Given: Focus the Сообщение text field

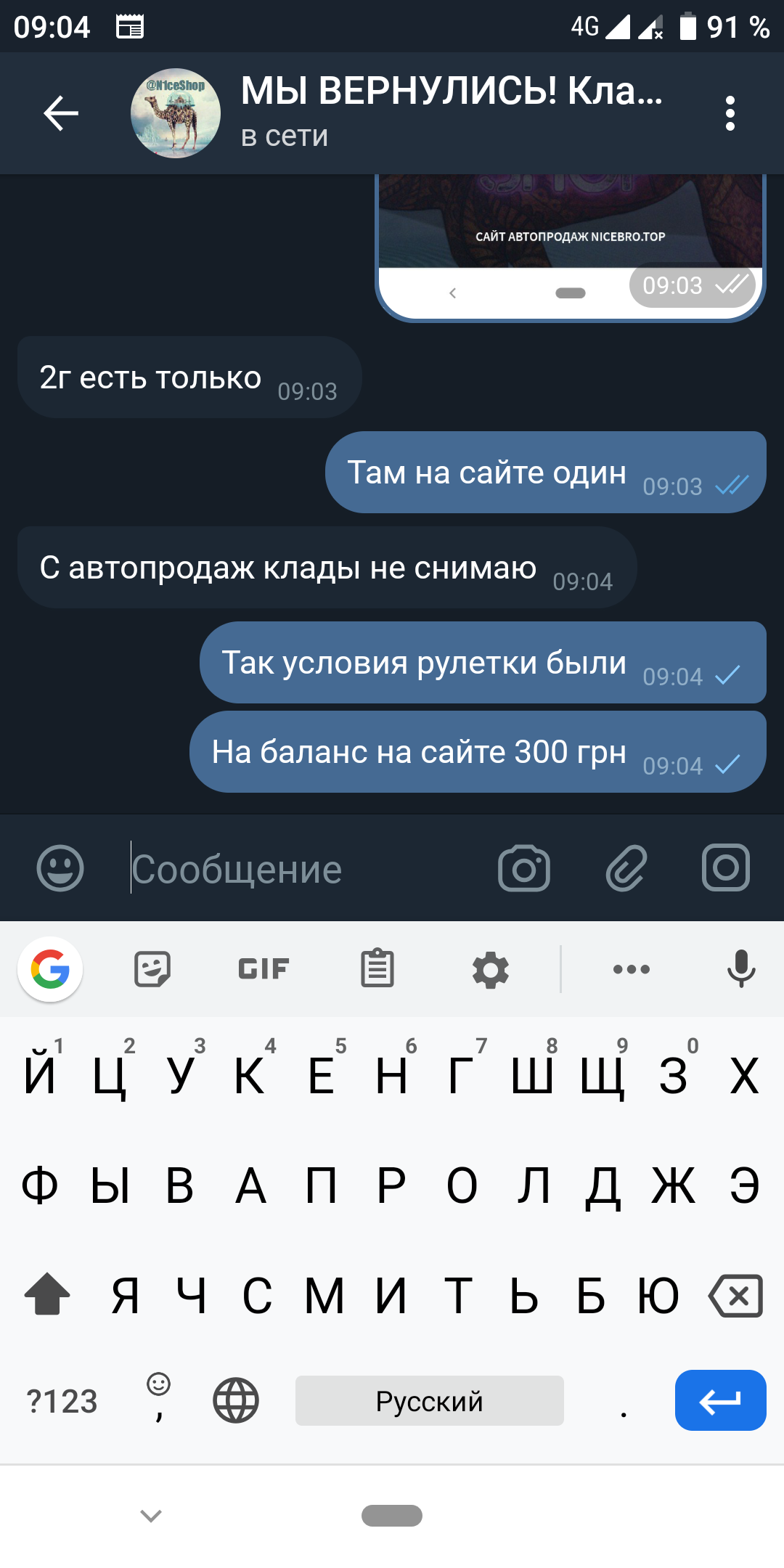Looking at the screenshot, I should (305, 868).
